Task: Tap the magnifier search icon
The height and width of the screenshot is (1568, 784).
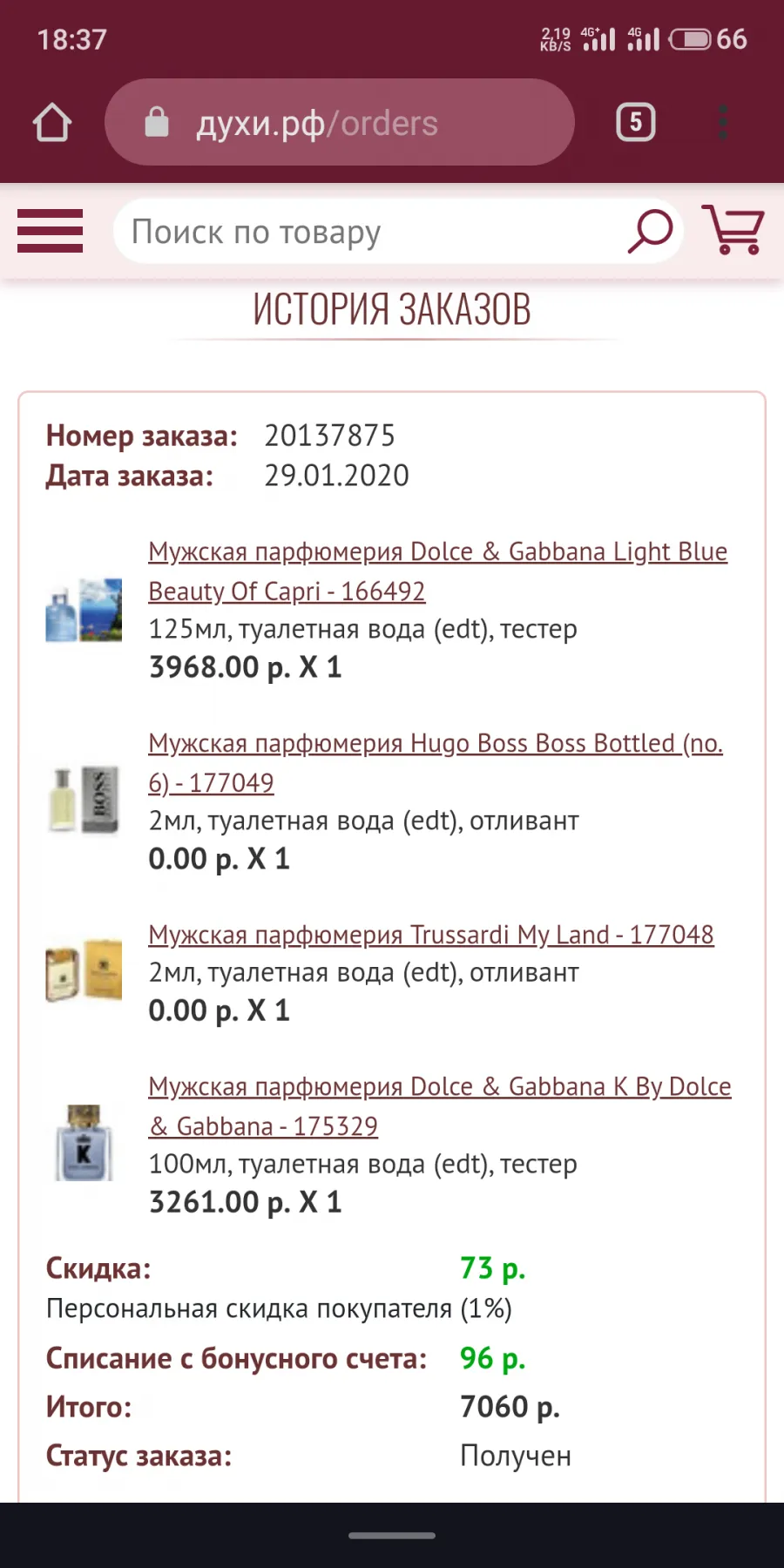Action: [x=650, y=232]
